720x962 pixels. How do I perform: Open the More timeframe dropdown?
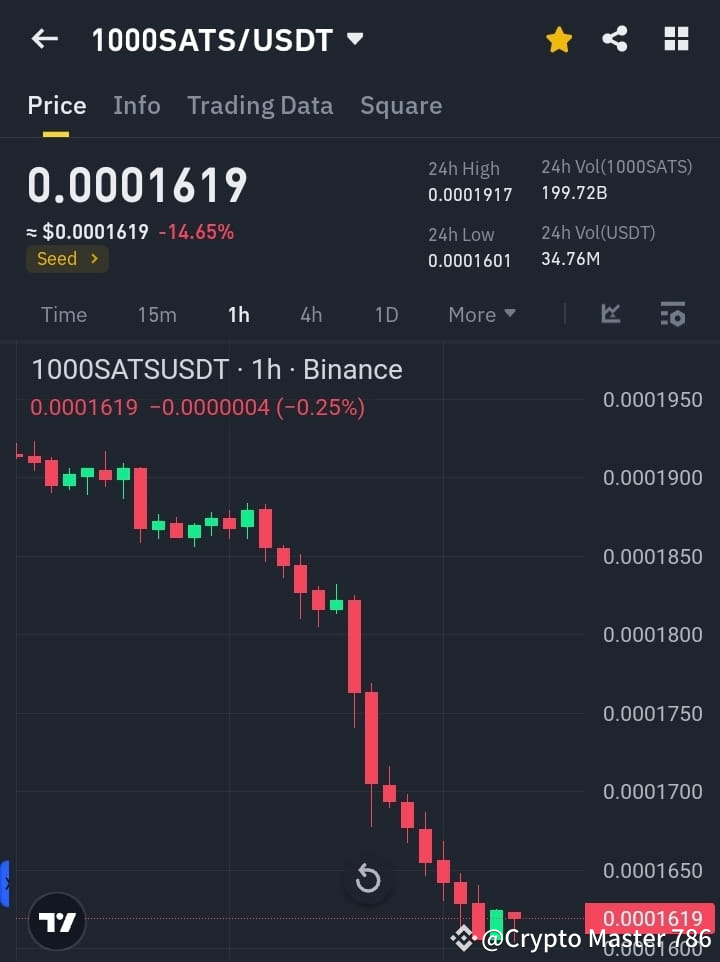click(x=481, y=314)
